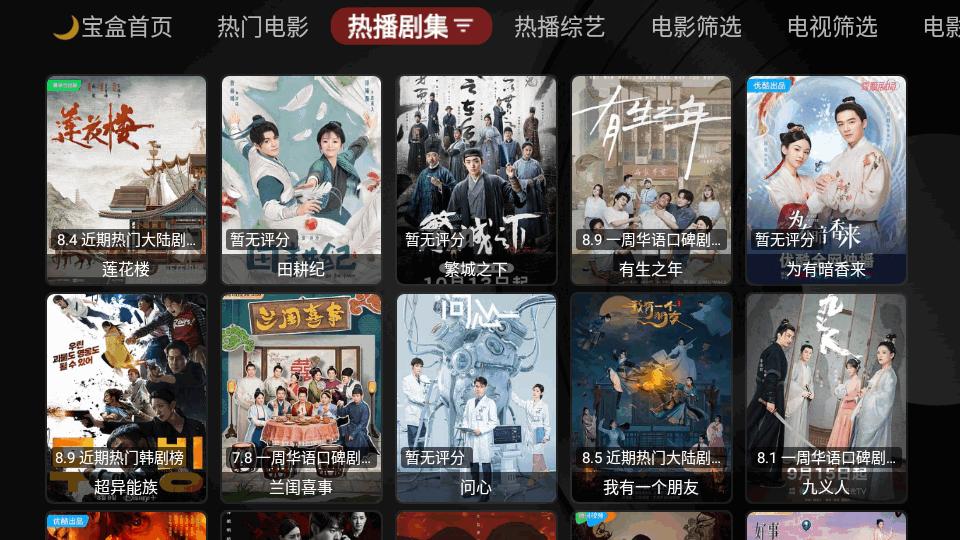View details for 繁城之下
Image resolution: width=960 pixels, height=540 pixels.
pos(476,180)
